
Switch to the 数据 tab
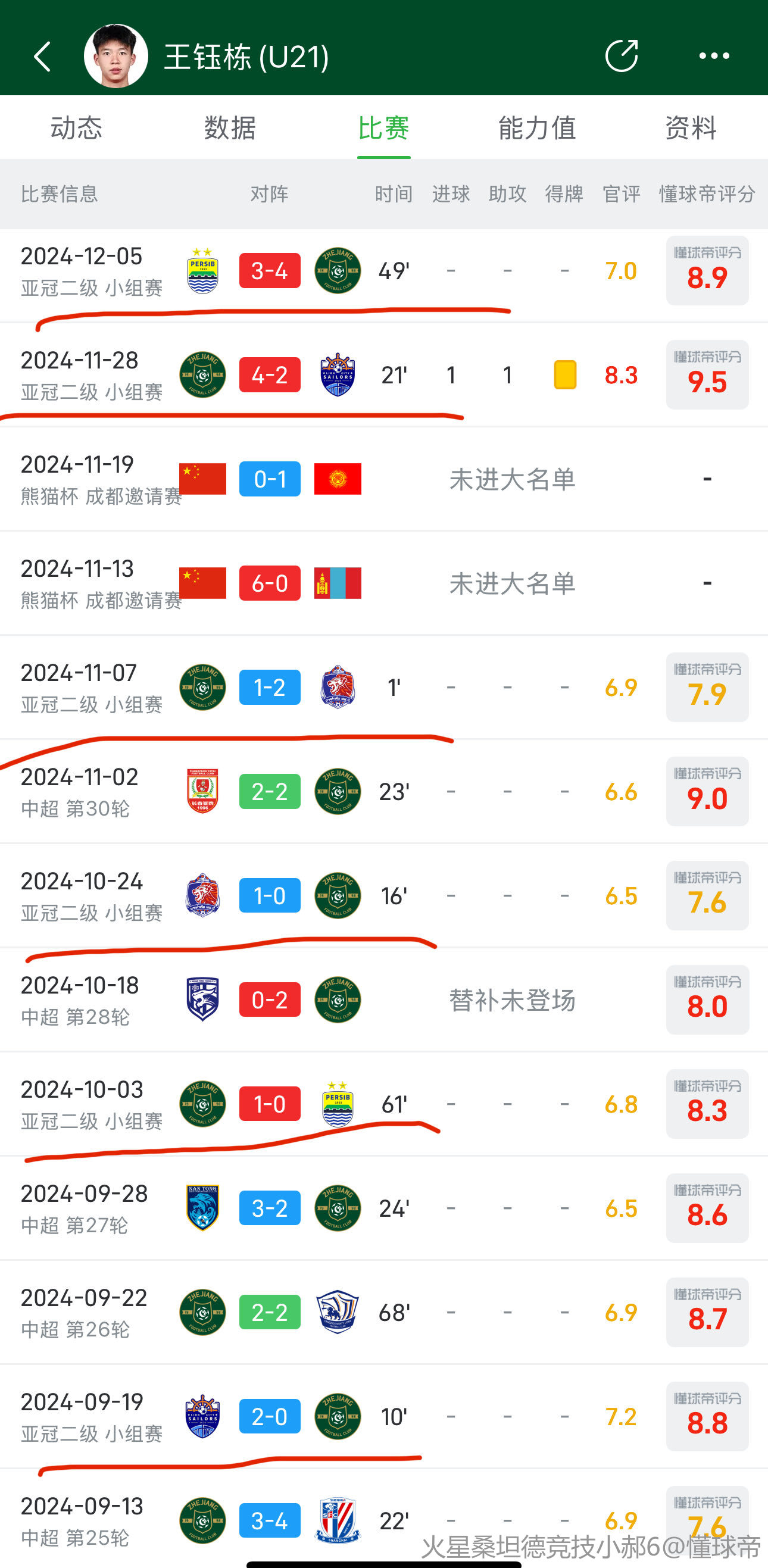(230, 128)
